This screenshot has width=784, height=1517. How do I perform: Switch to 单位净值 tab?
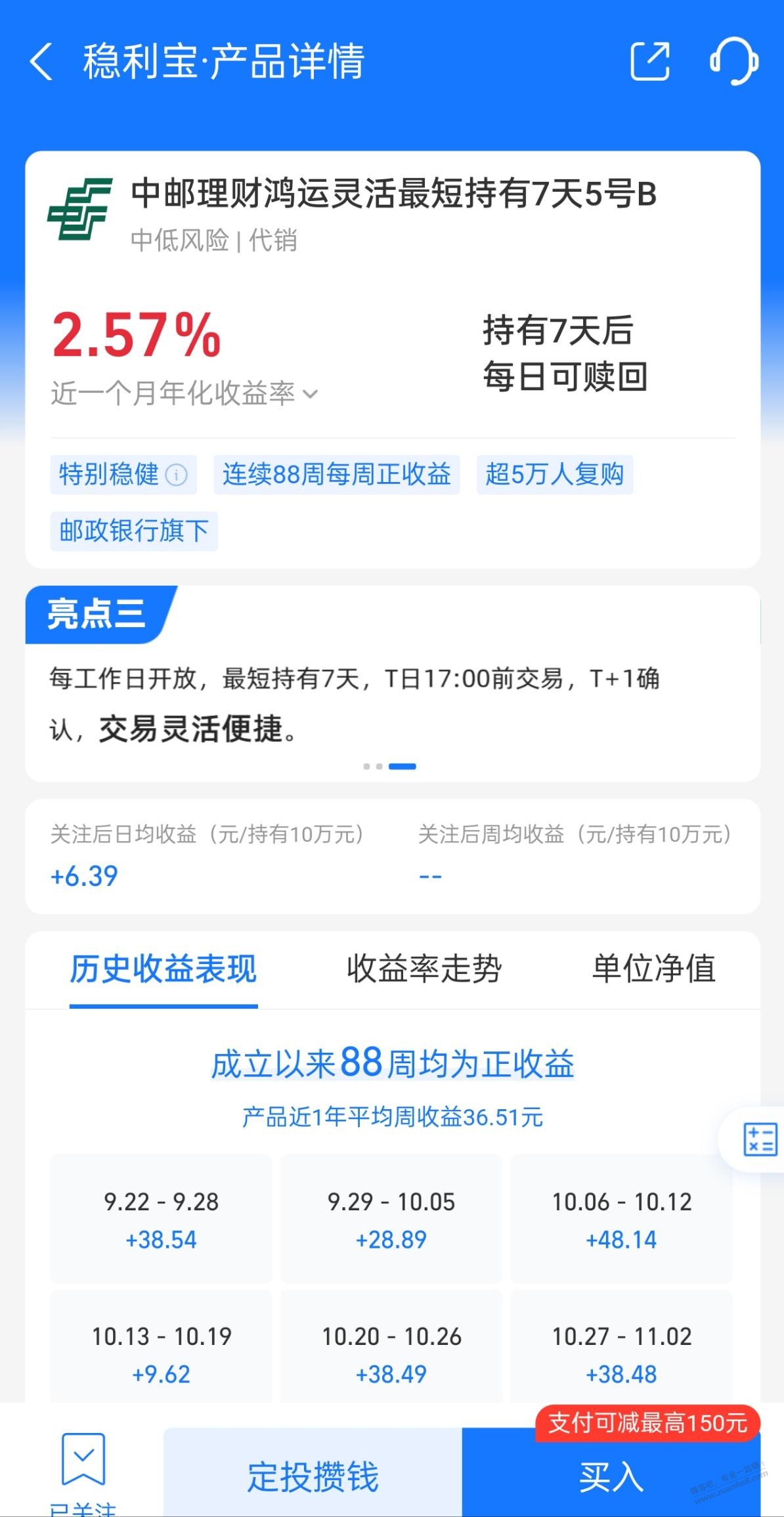click(x=653, y=969)
